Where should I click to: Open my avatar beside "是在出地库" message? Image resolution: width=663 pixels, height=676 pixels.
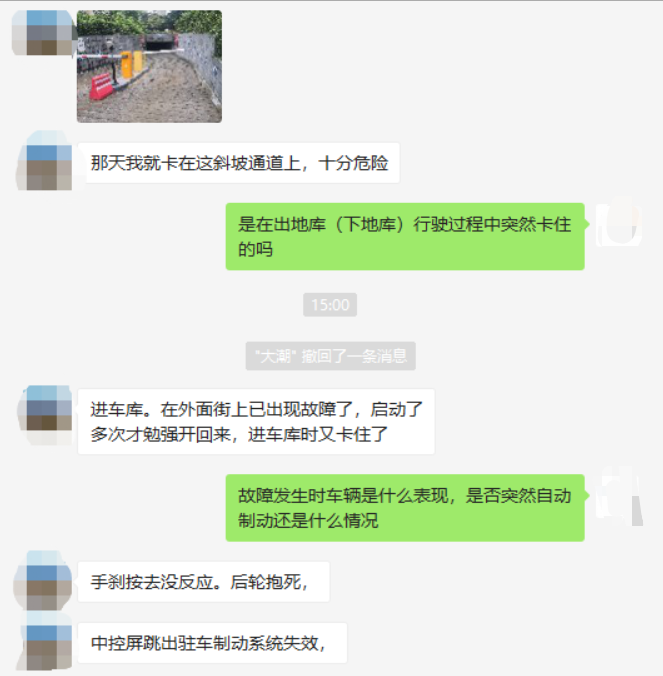tap(618, 225)
